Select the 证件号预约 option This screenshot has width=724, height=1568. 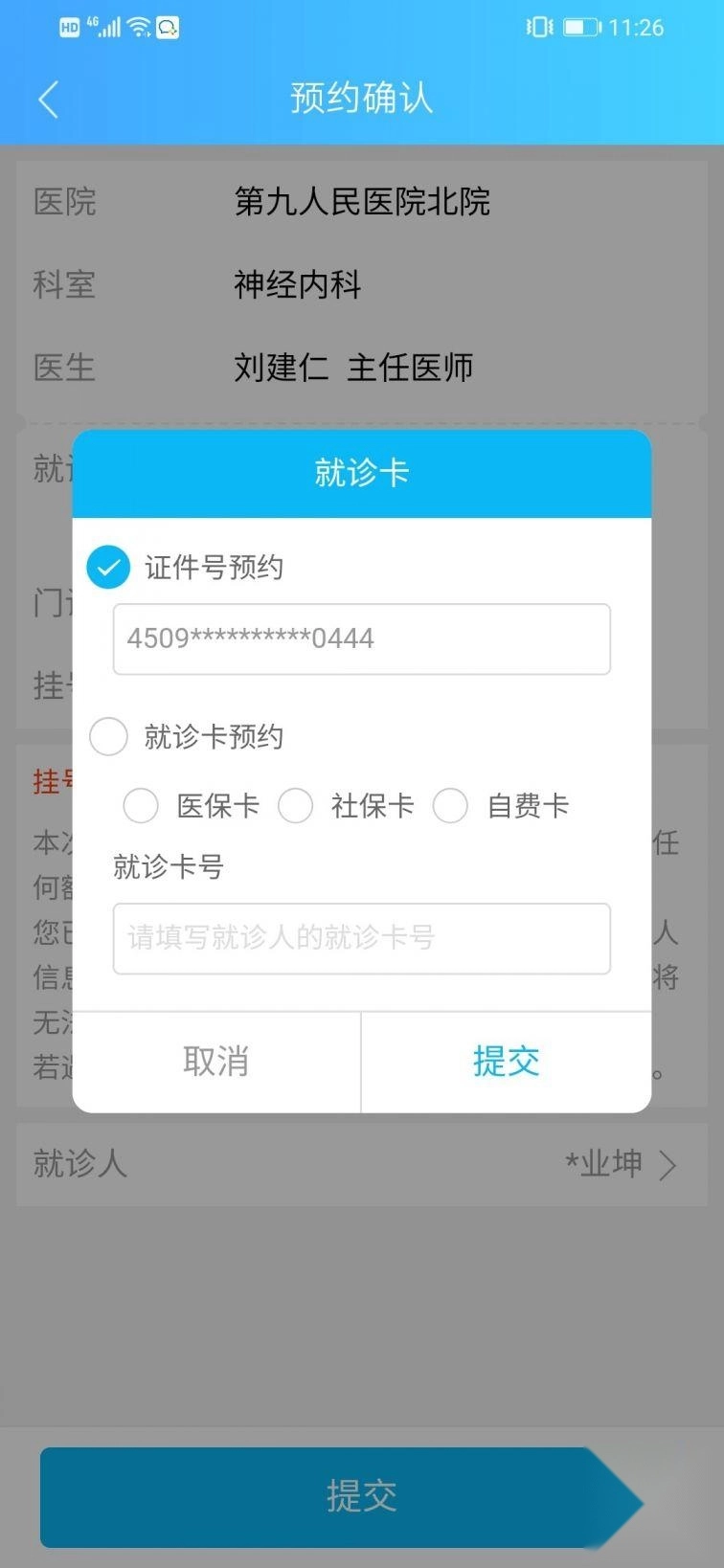click(108, 568)
